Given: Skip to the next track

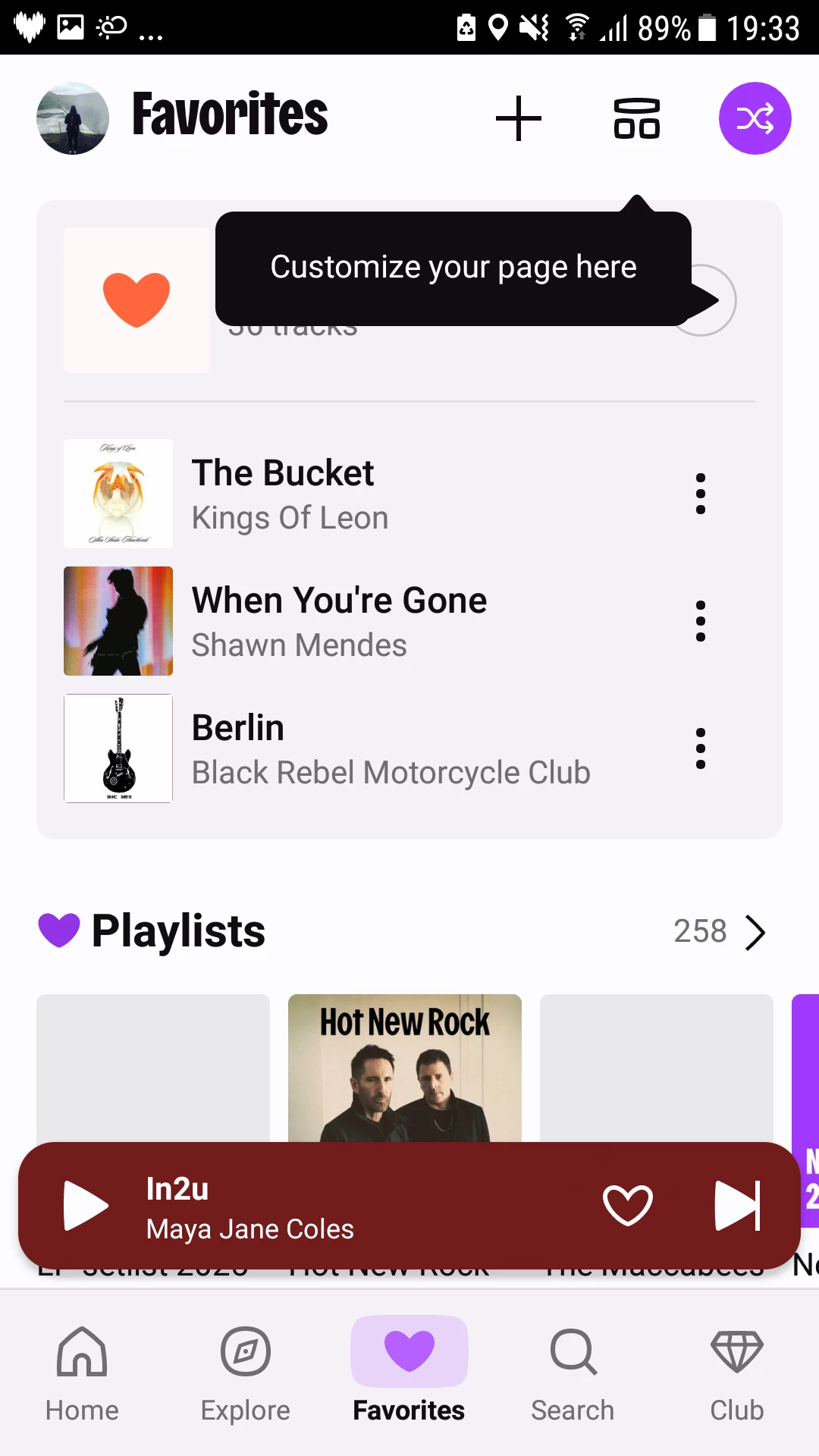Looking at the screenshot, I should click(737, 1205).
